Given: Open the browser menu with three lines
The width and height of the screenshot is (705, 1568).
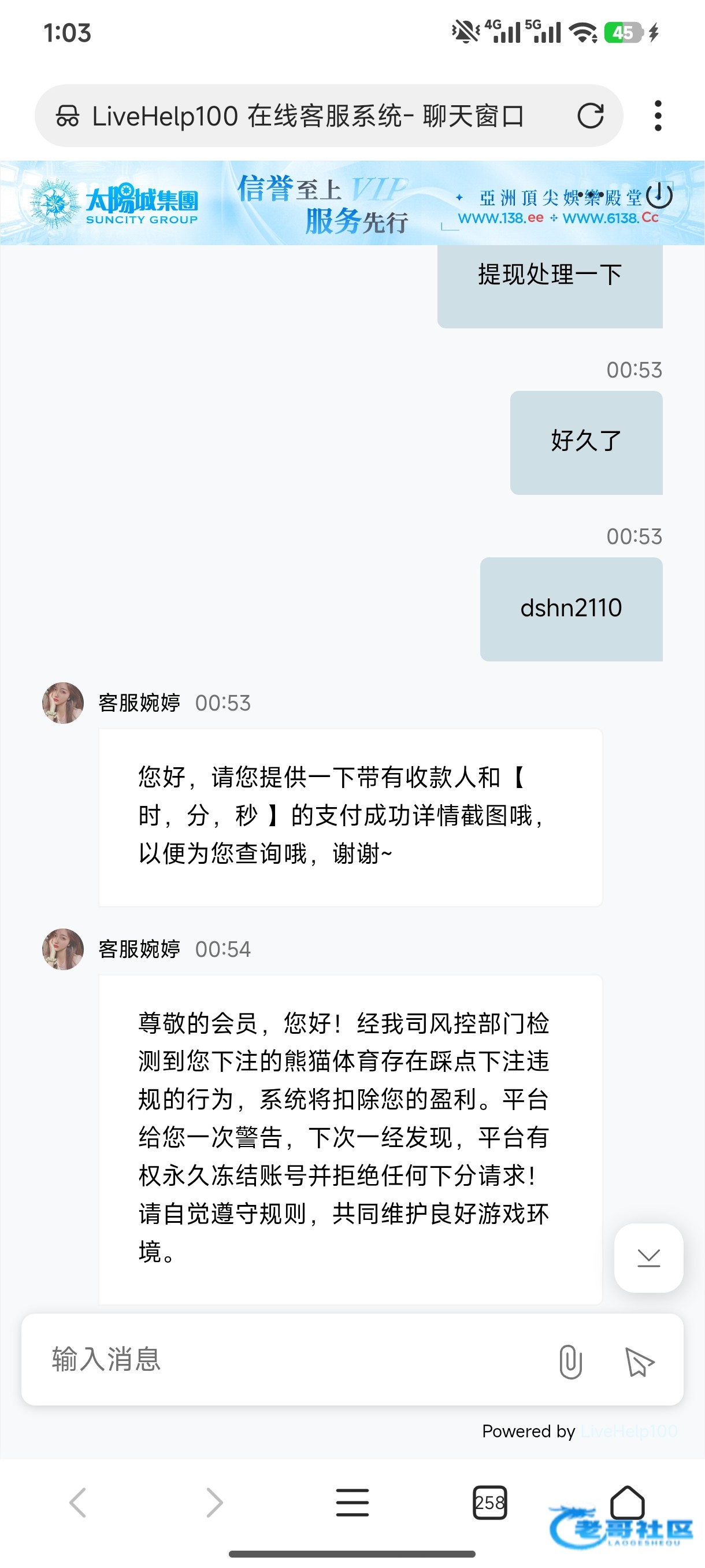Looking at the screenshot, I should click(352, 1502).
